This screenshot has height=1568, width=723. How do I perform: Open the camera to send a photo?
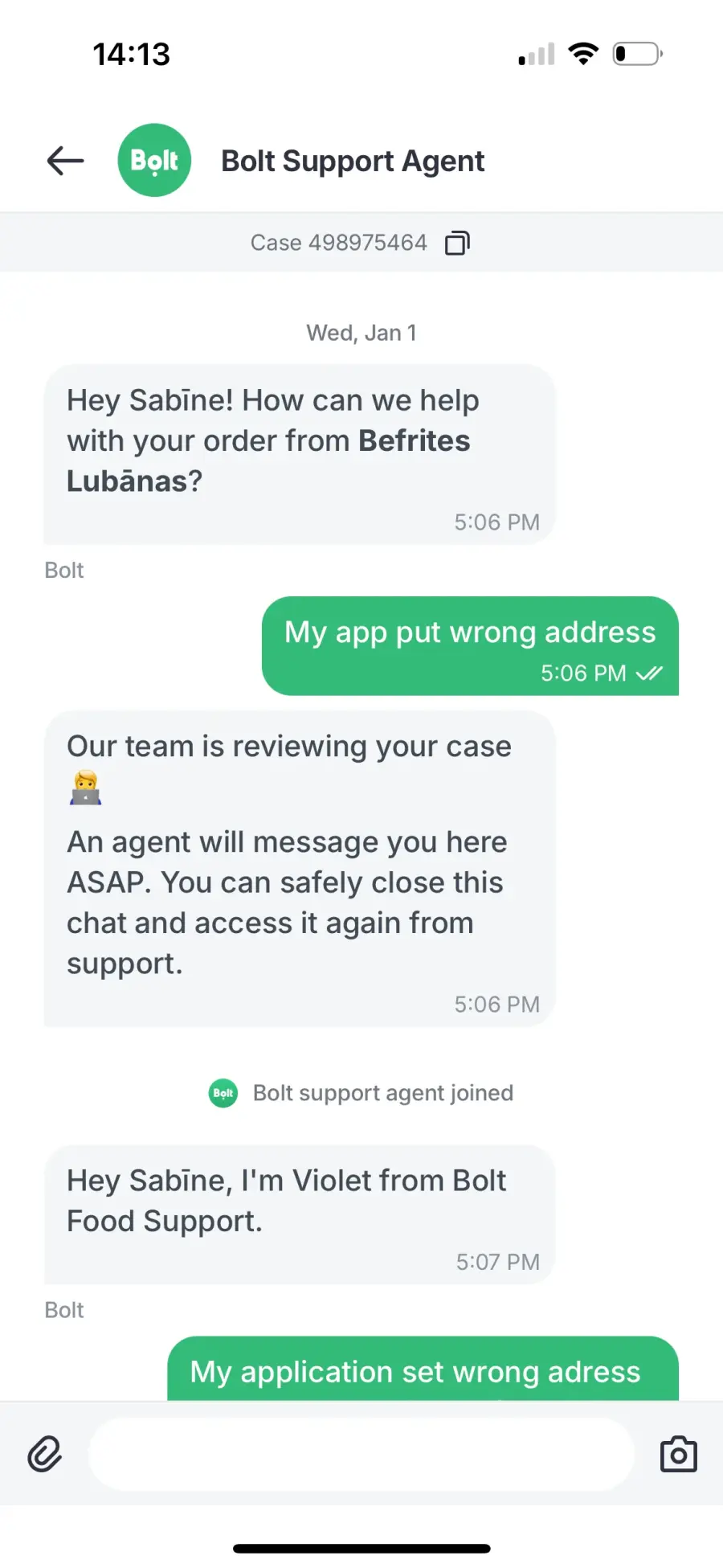click(679, 1454)
